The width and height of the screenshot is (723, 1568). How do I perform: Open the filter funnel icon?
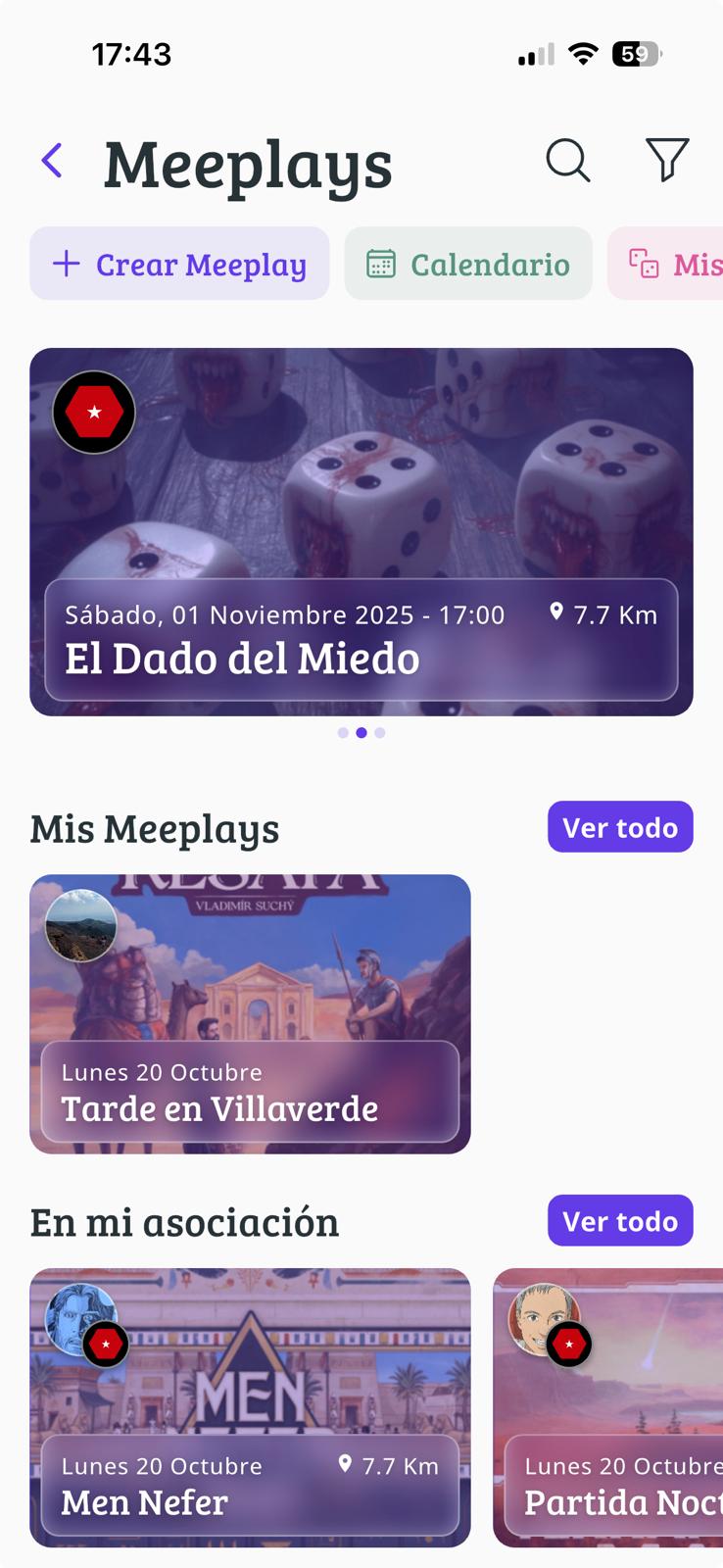[667, 160]
